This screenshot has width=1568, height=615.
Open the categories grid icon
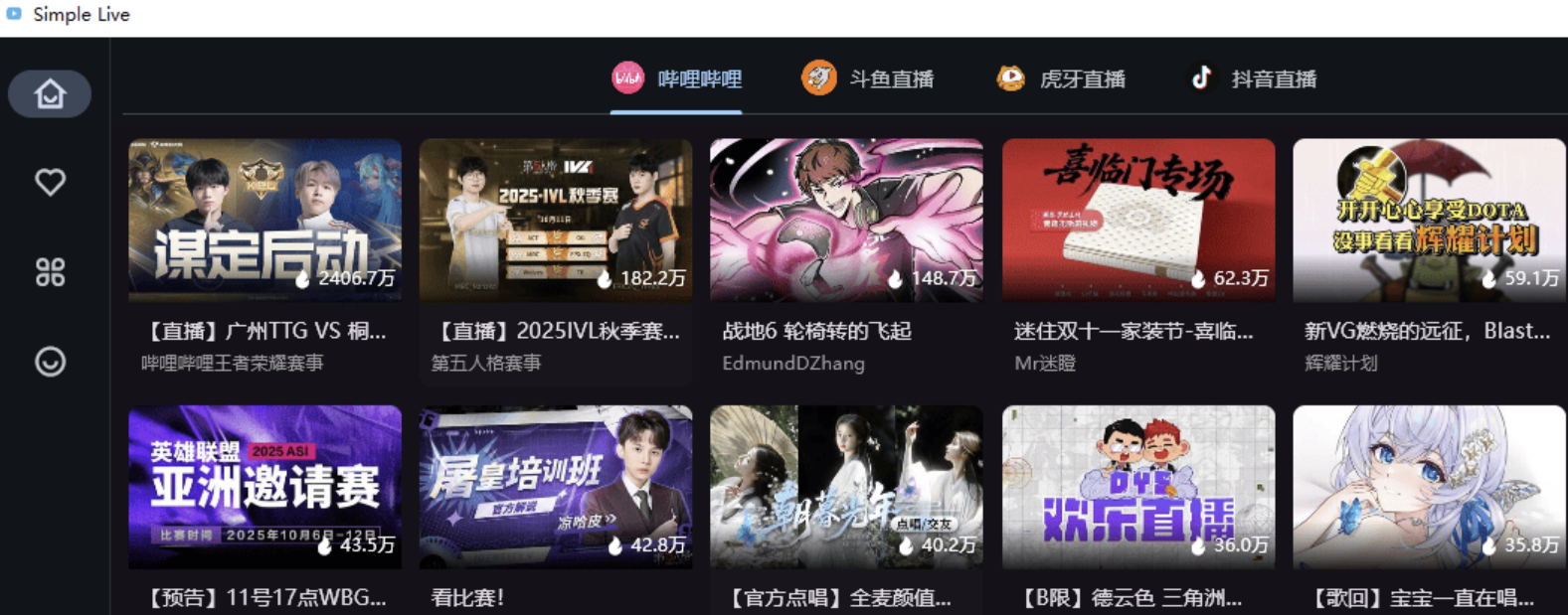pyautogui.click(x=50, y=271)
